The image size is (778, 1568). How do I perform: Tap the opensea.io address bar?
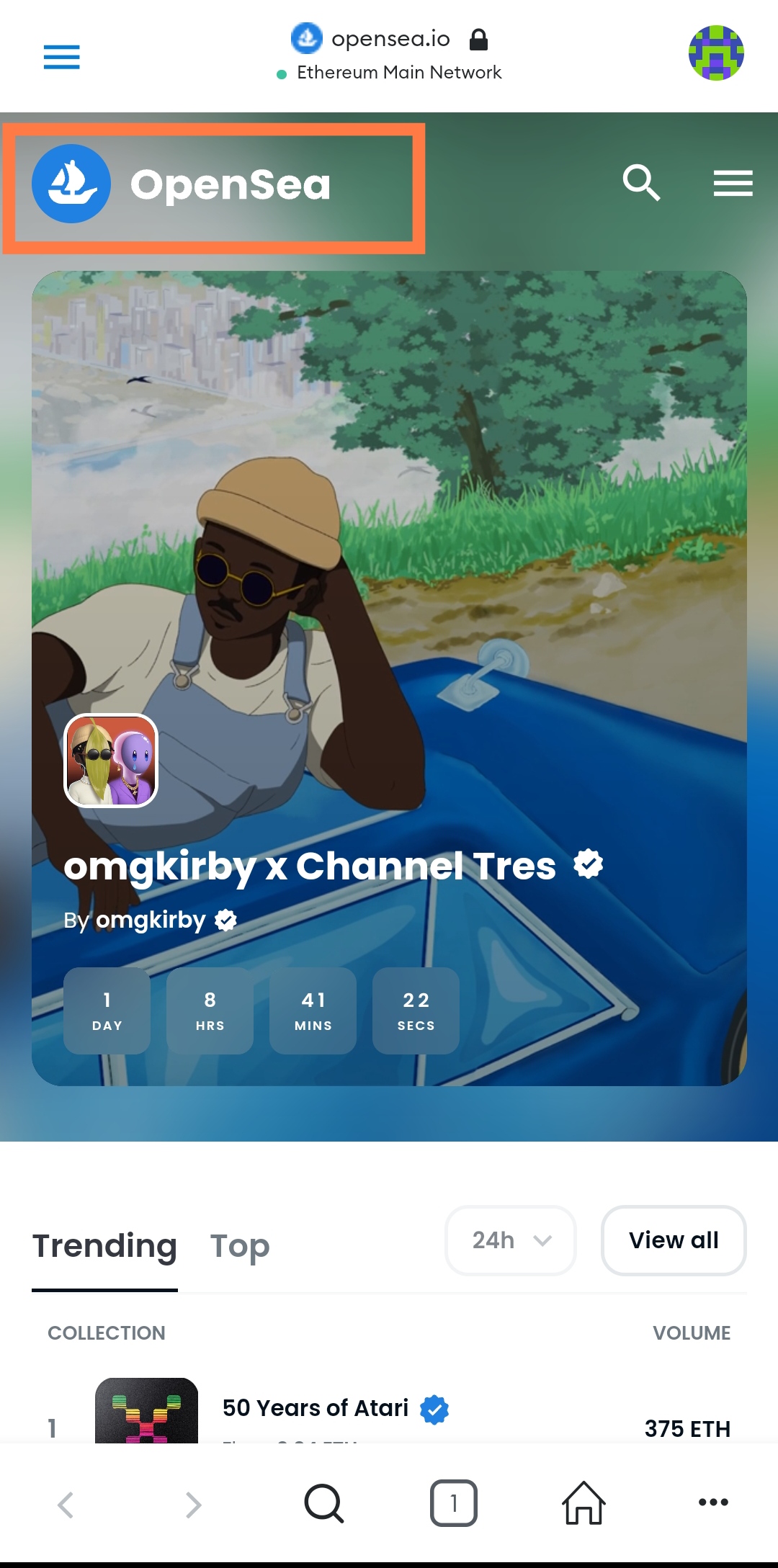point(390,39)
